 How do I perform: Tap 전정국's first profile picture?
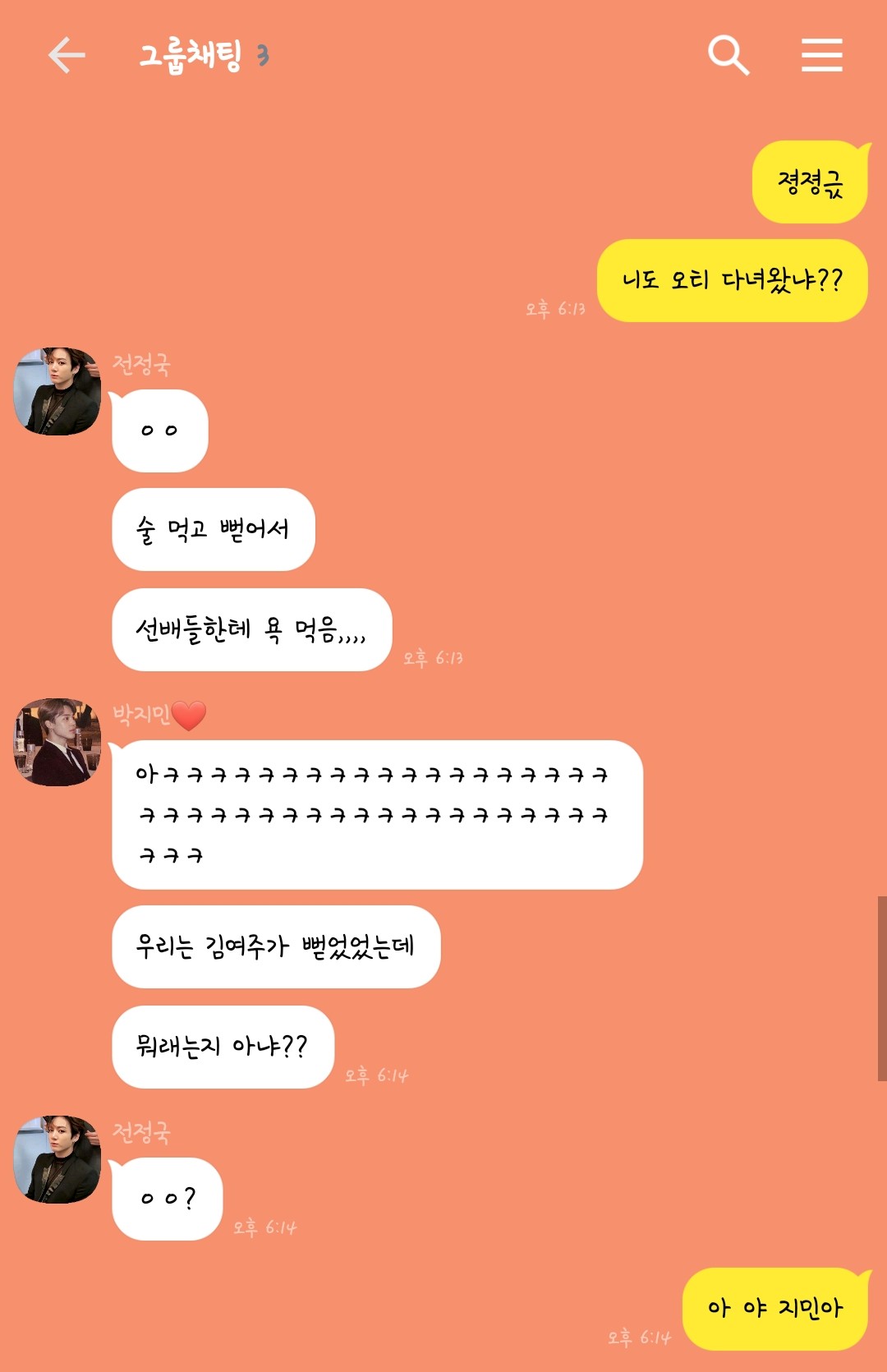click(57, 386)
